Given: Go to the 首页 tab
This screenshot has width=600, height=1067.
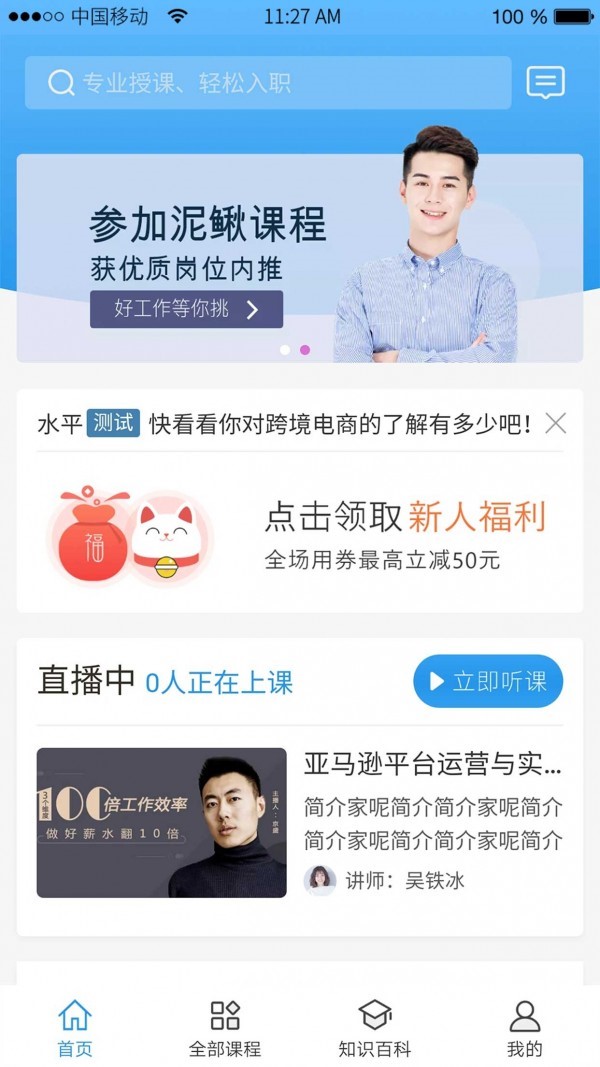Looking at the screenshot, I should point(75,1027).
